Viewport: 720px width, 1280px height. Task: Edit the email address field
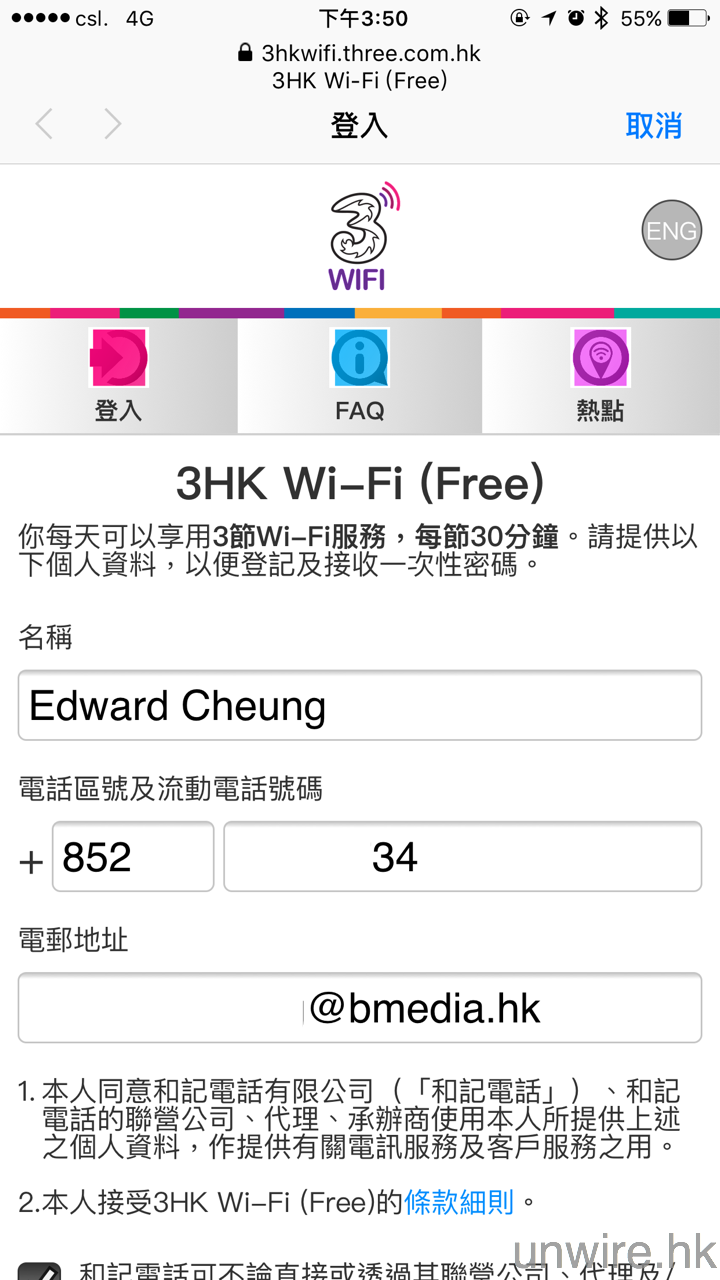point(360,1008)
